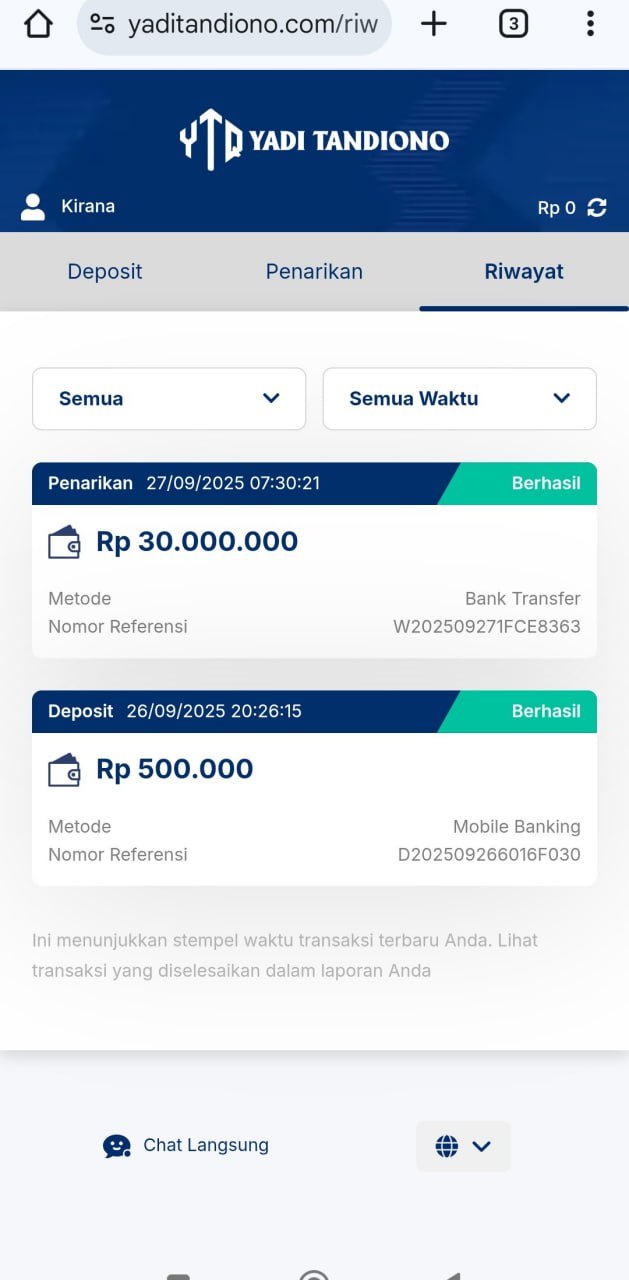Switch to the Deposit tab

click(105, 272)
